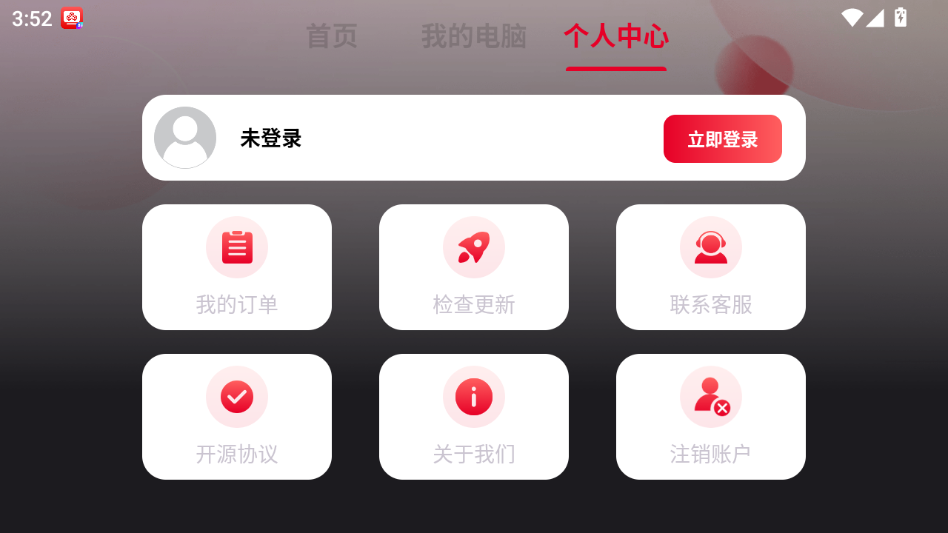Tap the 未登录 profile avatar
This screenshot has width=948, height=533.
(185, 138)
